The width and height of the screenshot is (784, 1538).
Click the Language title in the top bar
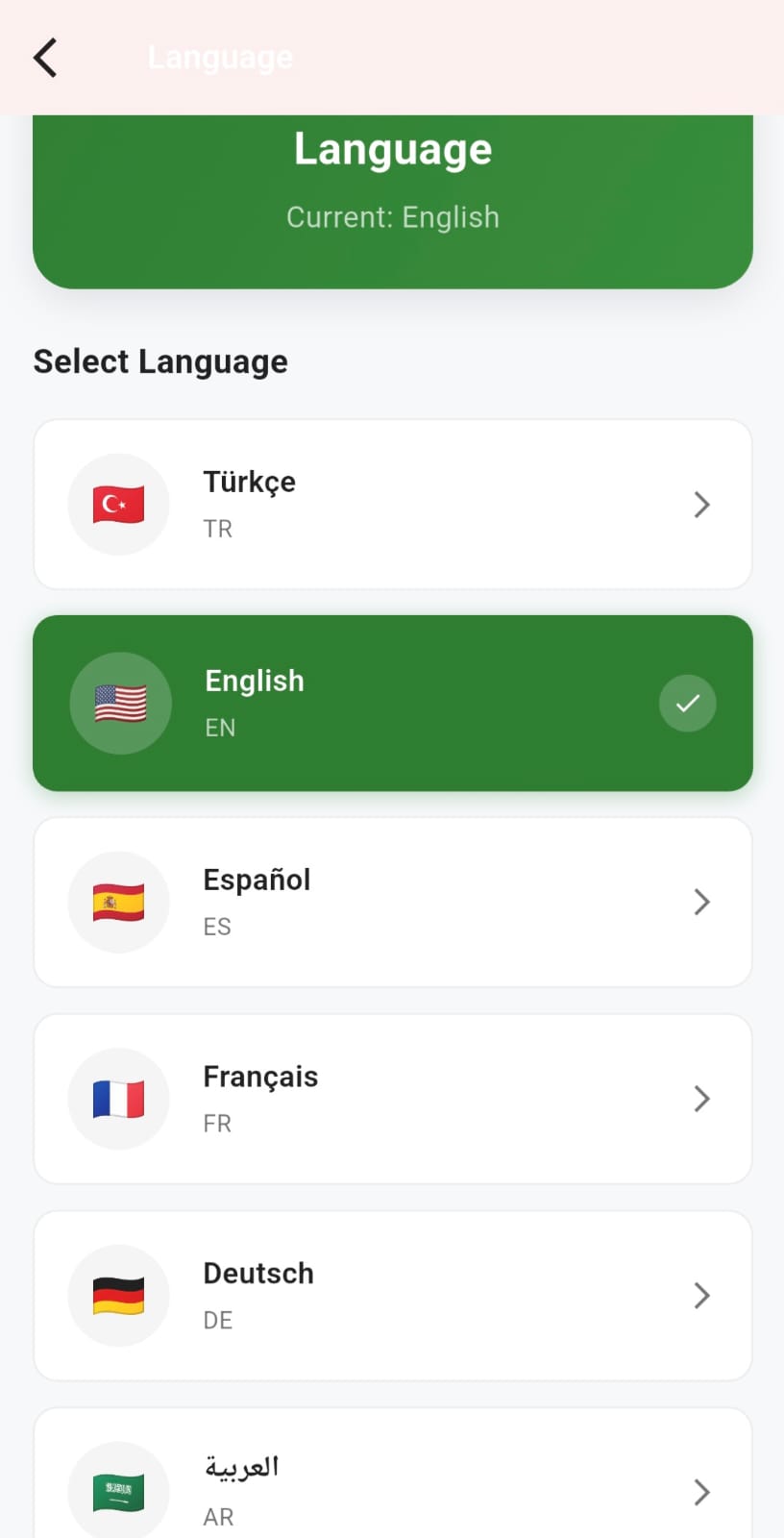[x=220, y=57]
